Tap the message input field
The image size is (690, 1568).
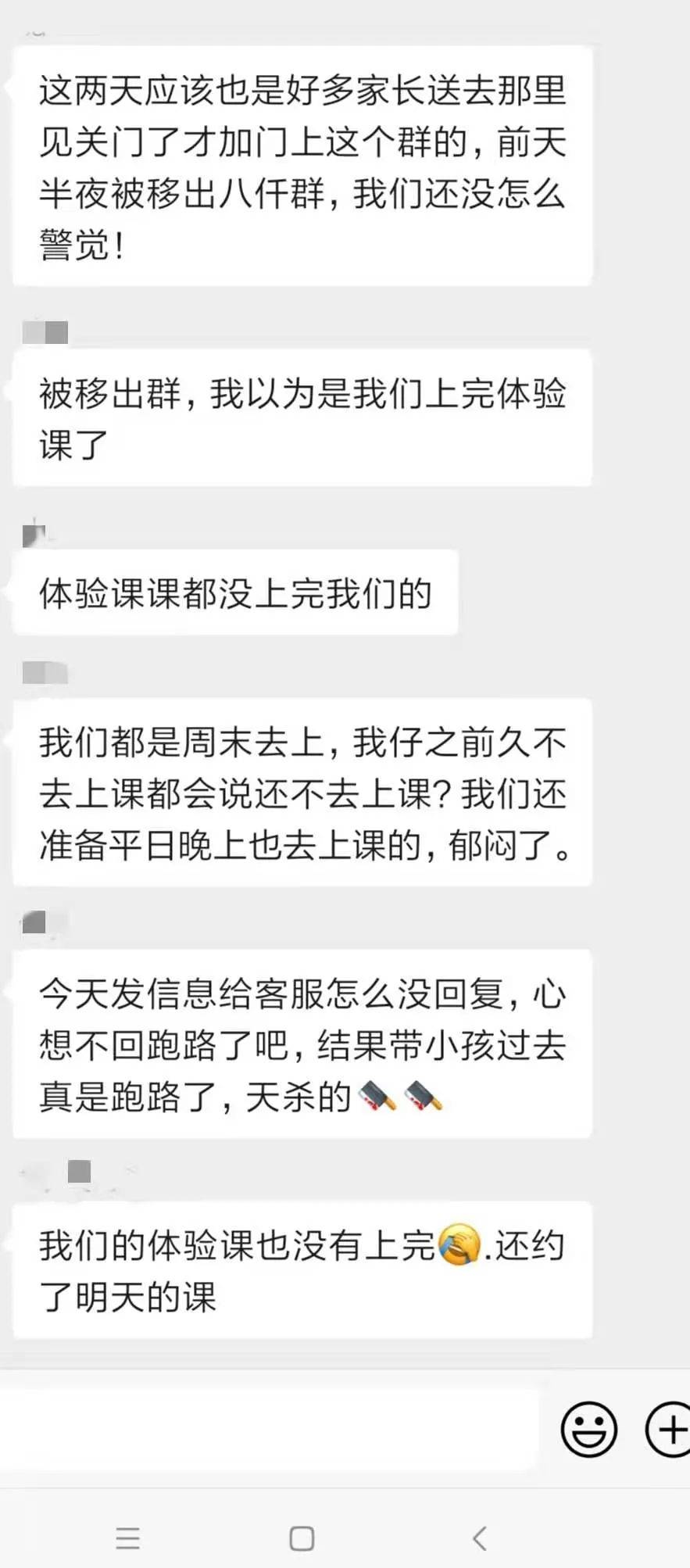268,1429
